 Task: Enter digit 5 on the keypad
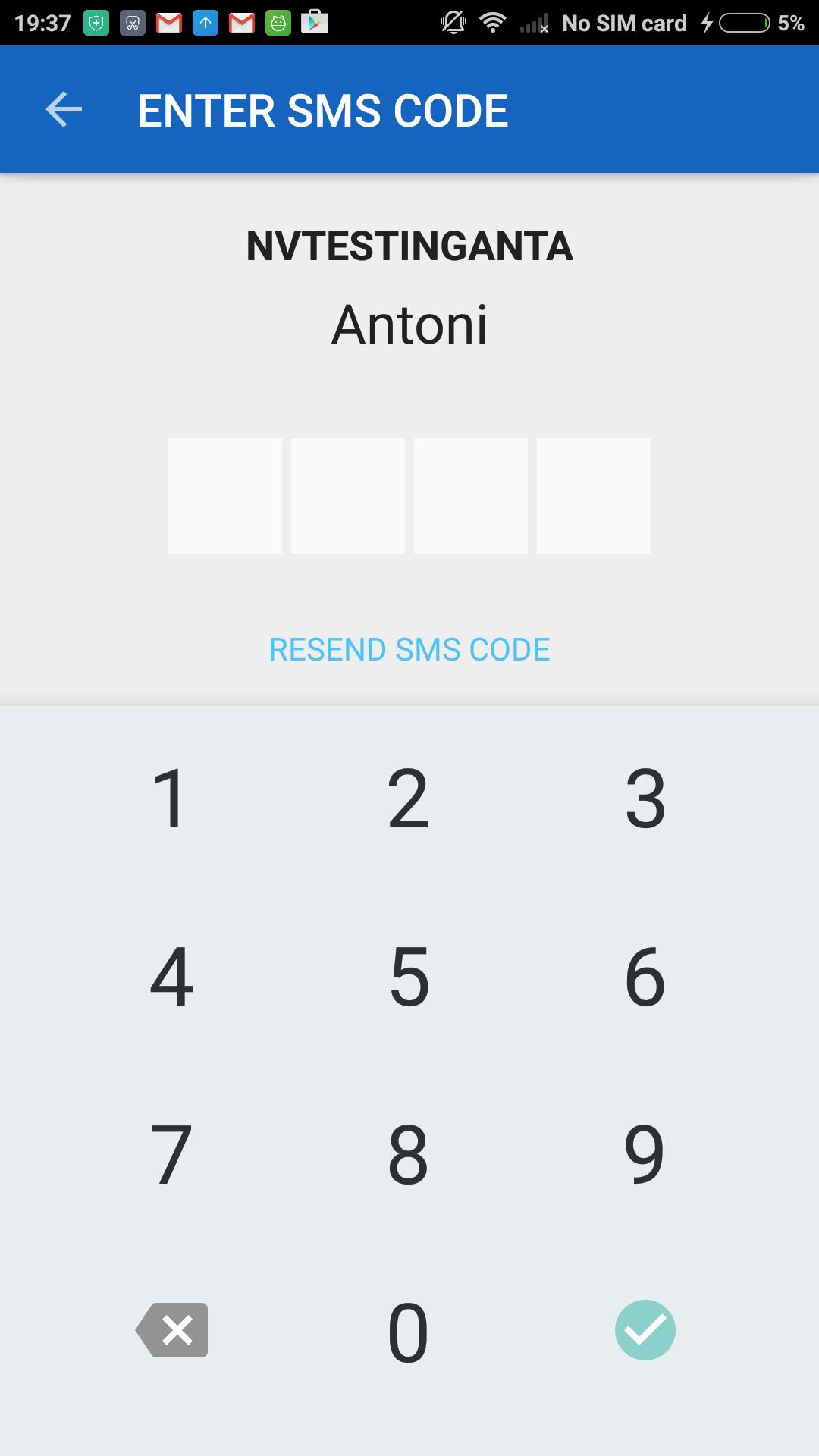[x=409, y=976]
